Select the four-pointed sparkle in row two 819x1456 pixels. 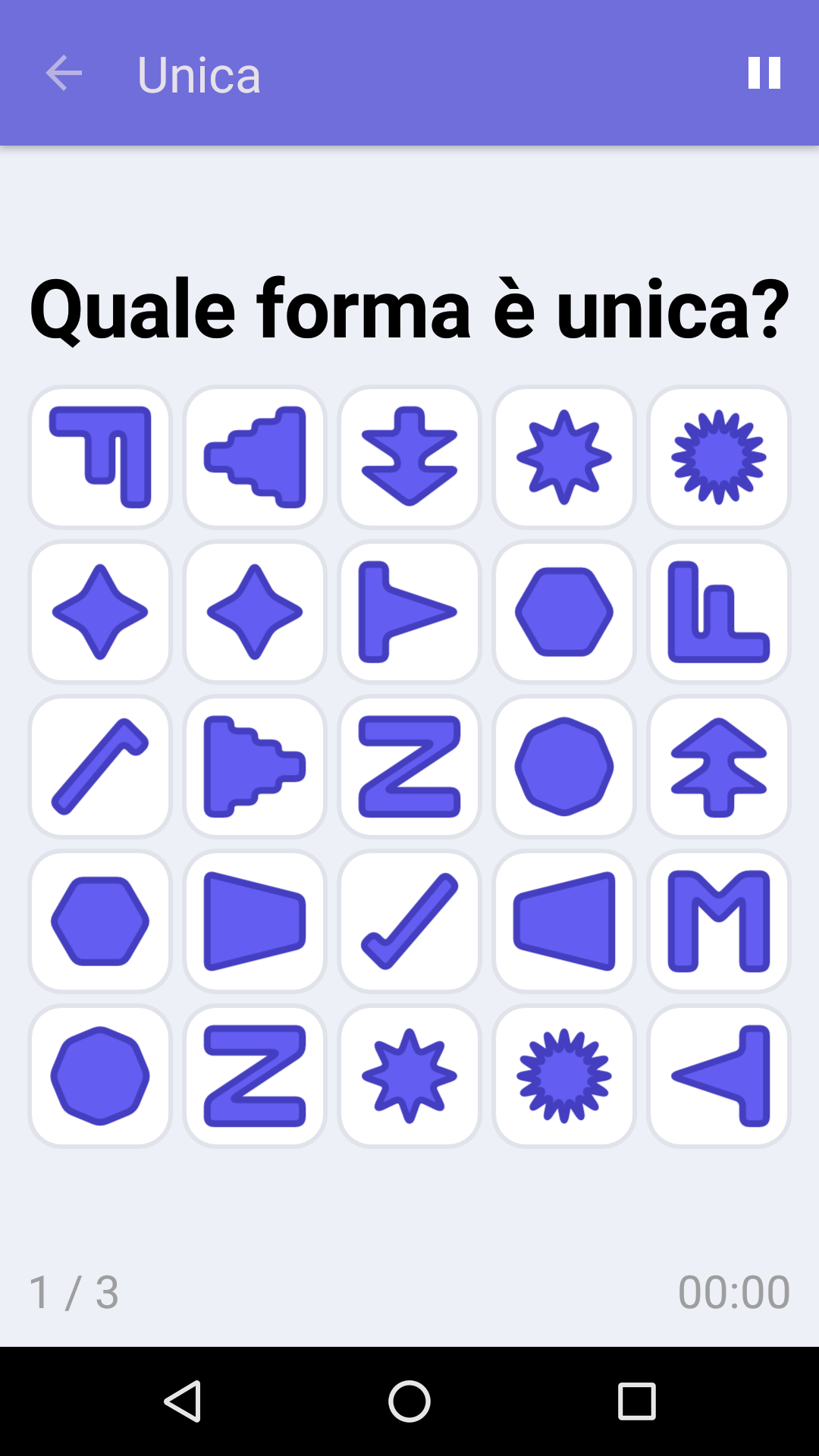(100, 612)
